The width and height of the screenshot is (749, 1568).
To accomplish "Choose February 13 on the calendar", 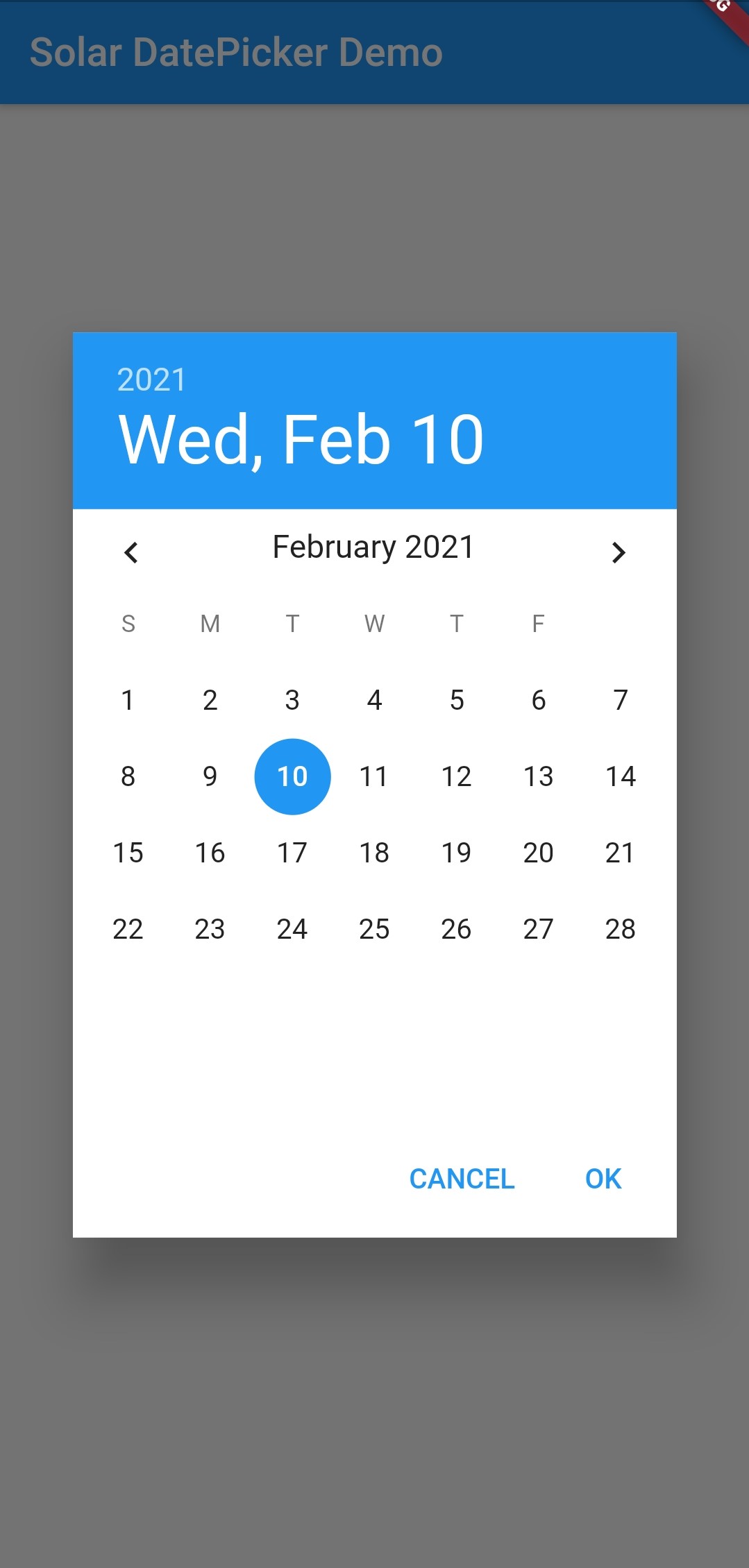I will click(x=538, y=776).
